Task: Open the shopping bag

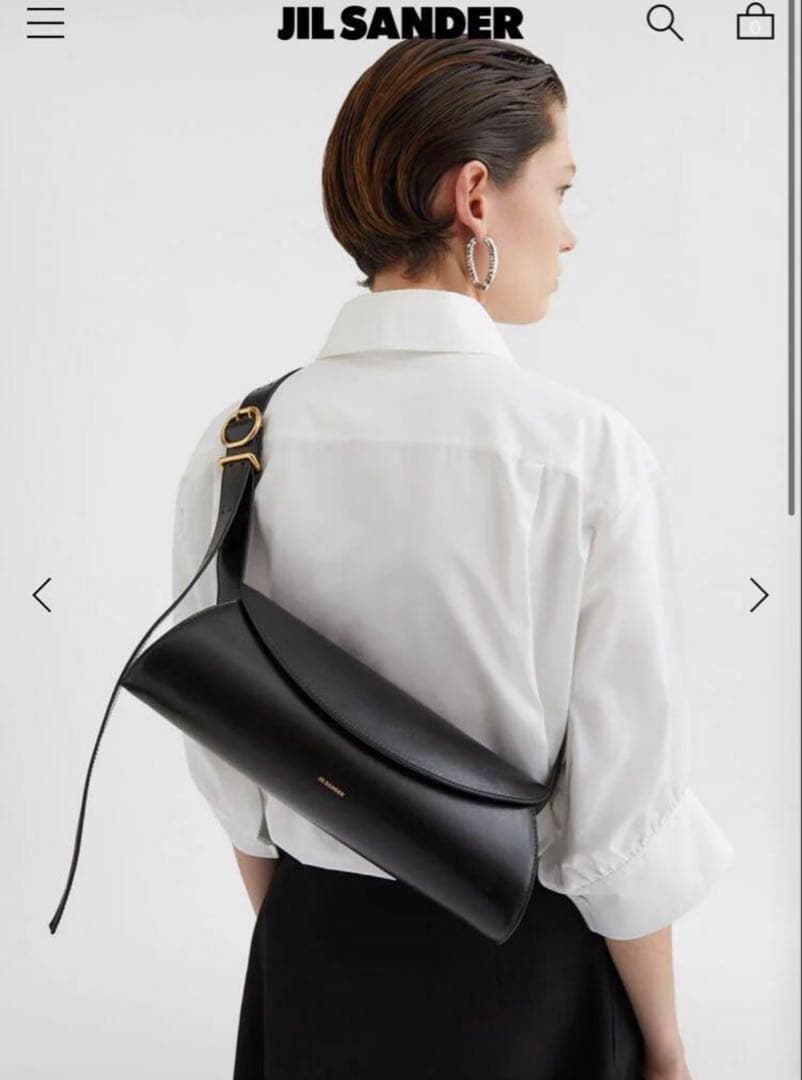Action: point(755,22)
